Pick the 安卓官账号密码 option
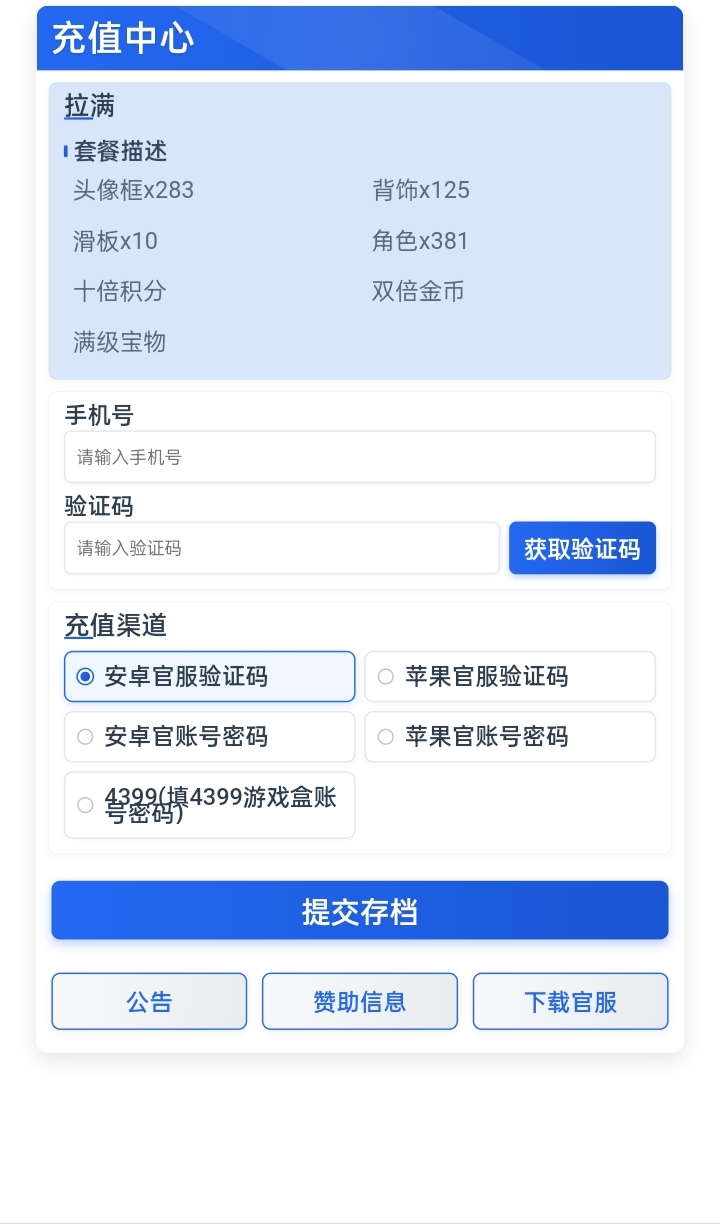720x1224 pixels. point(209,737)
